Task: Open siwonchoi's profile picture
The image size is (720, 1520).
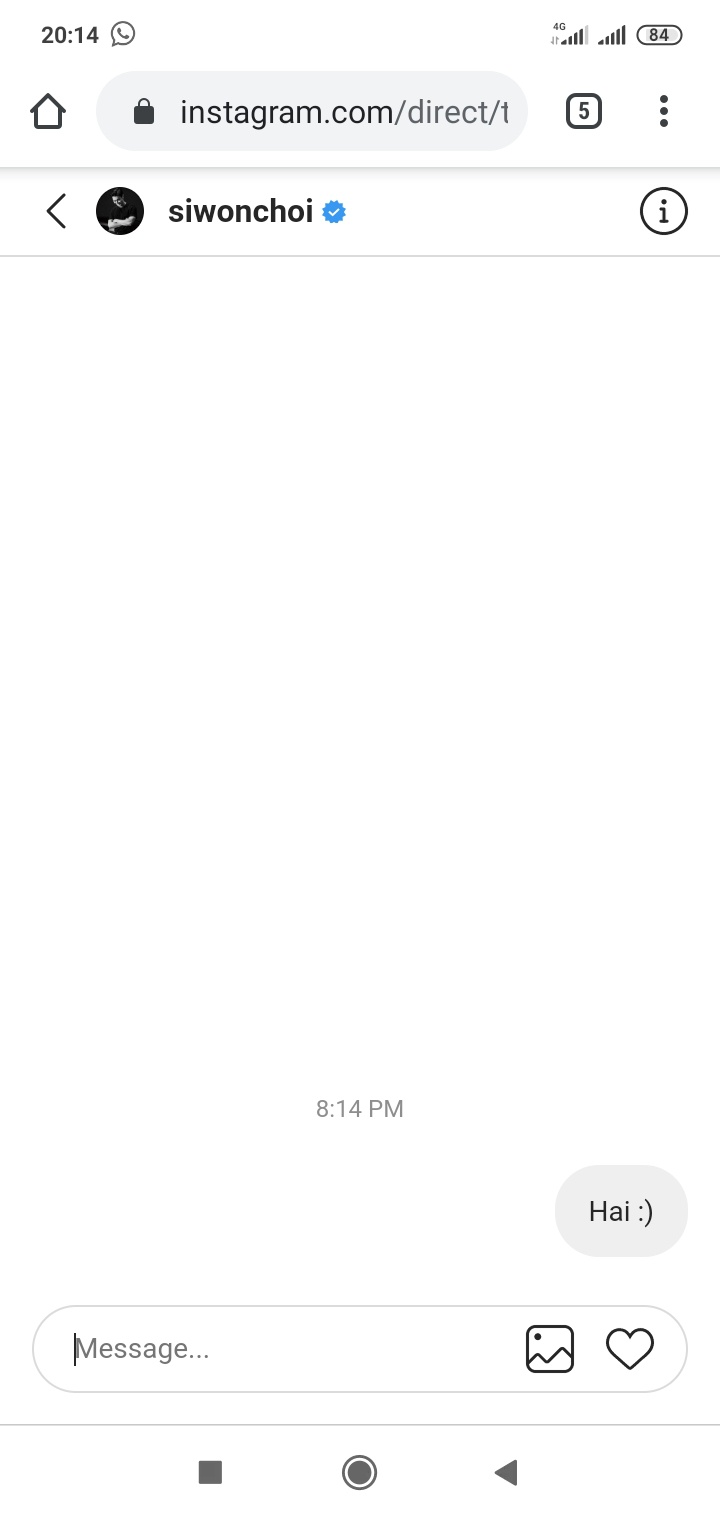Action: (x=120, y=212)
